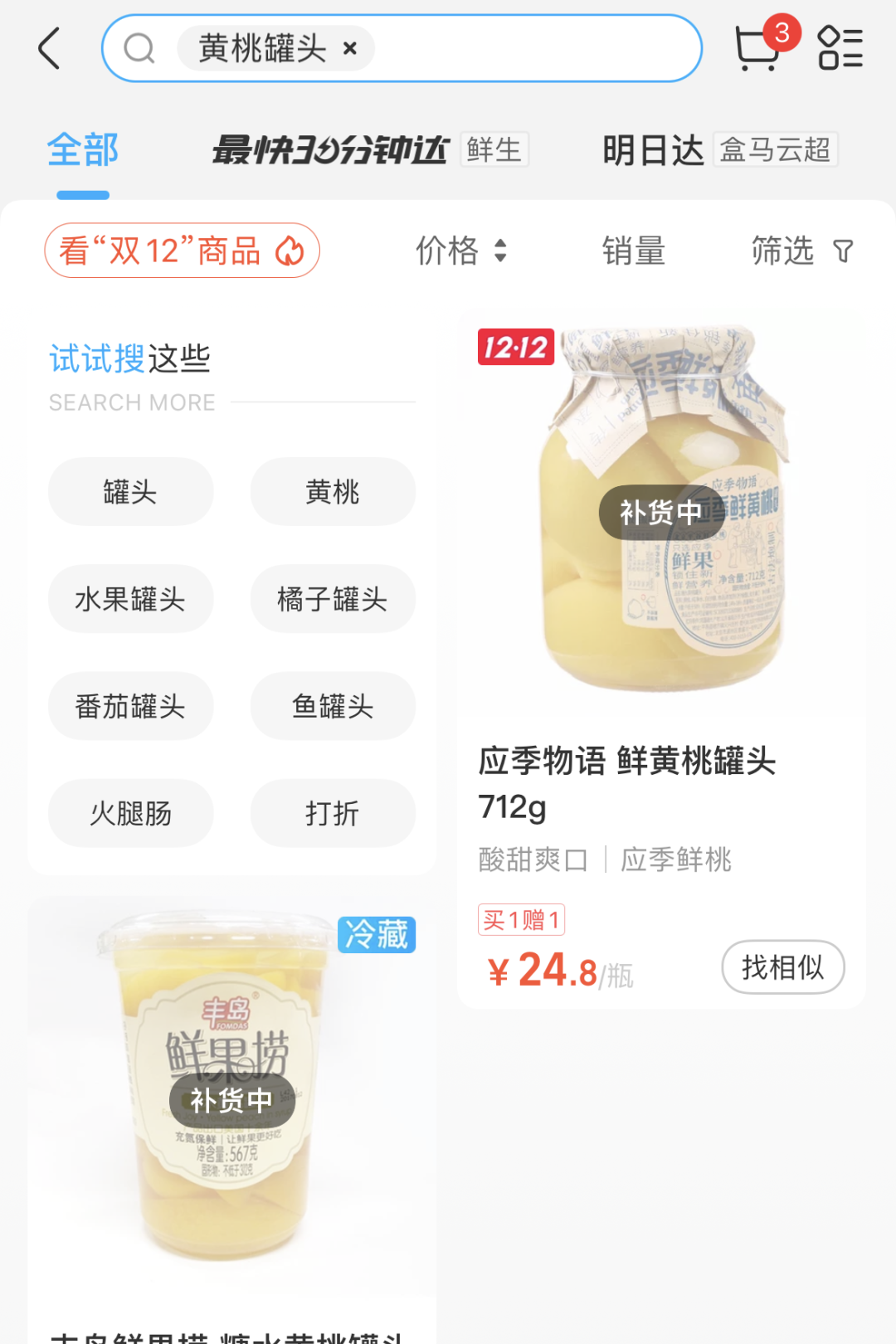Open the 筛选 filter options
Image resolution: width=896 pixels, height=1344 pixels.
(x=801, y=251)
